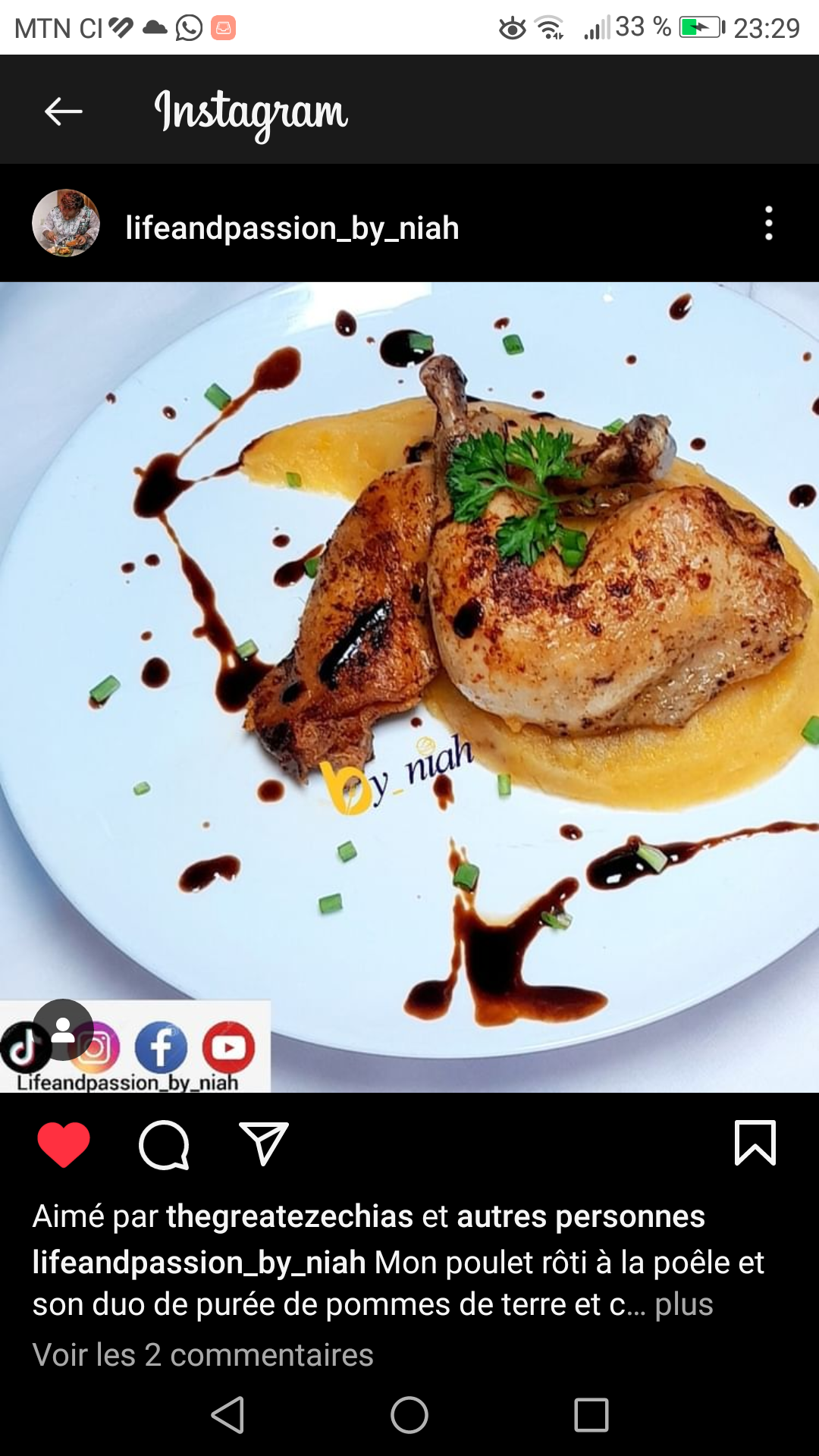Screen dimensions: 819x1456
Task: Open the three-dot post options menu
Action: click(769, 223)
